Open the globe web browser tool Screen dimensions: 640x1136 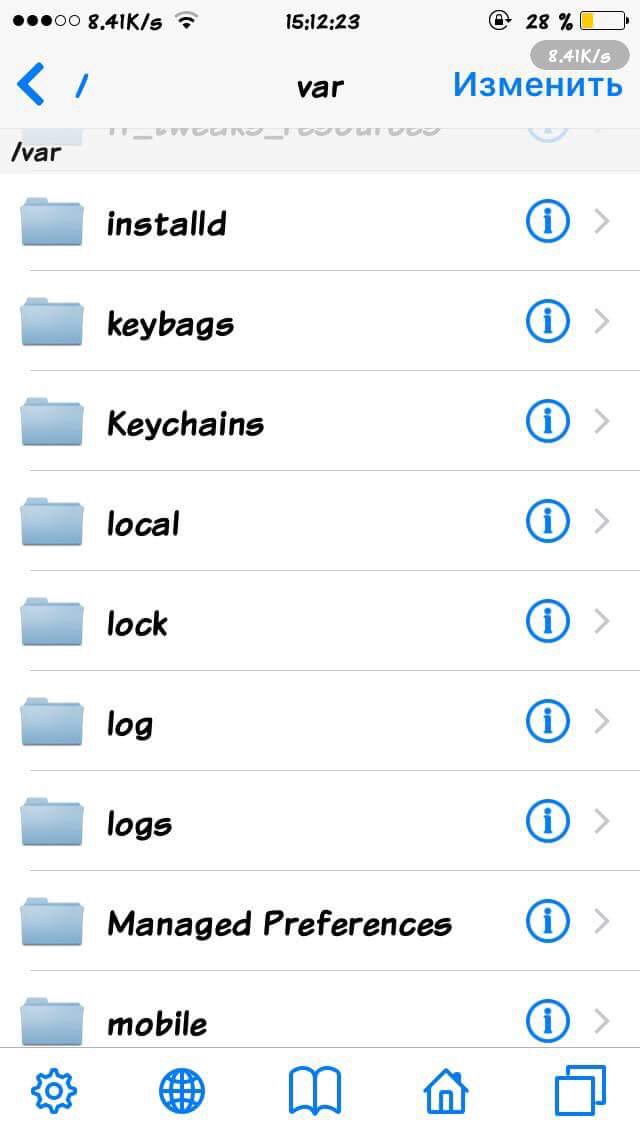[x=182, y=1090]
